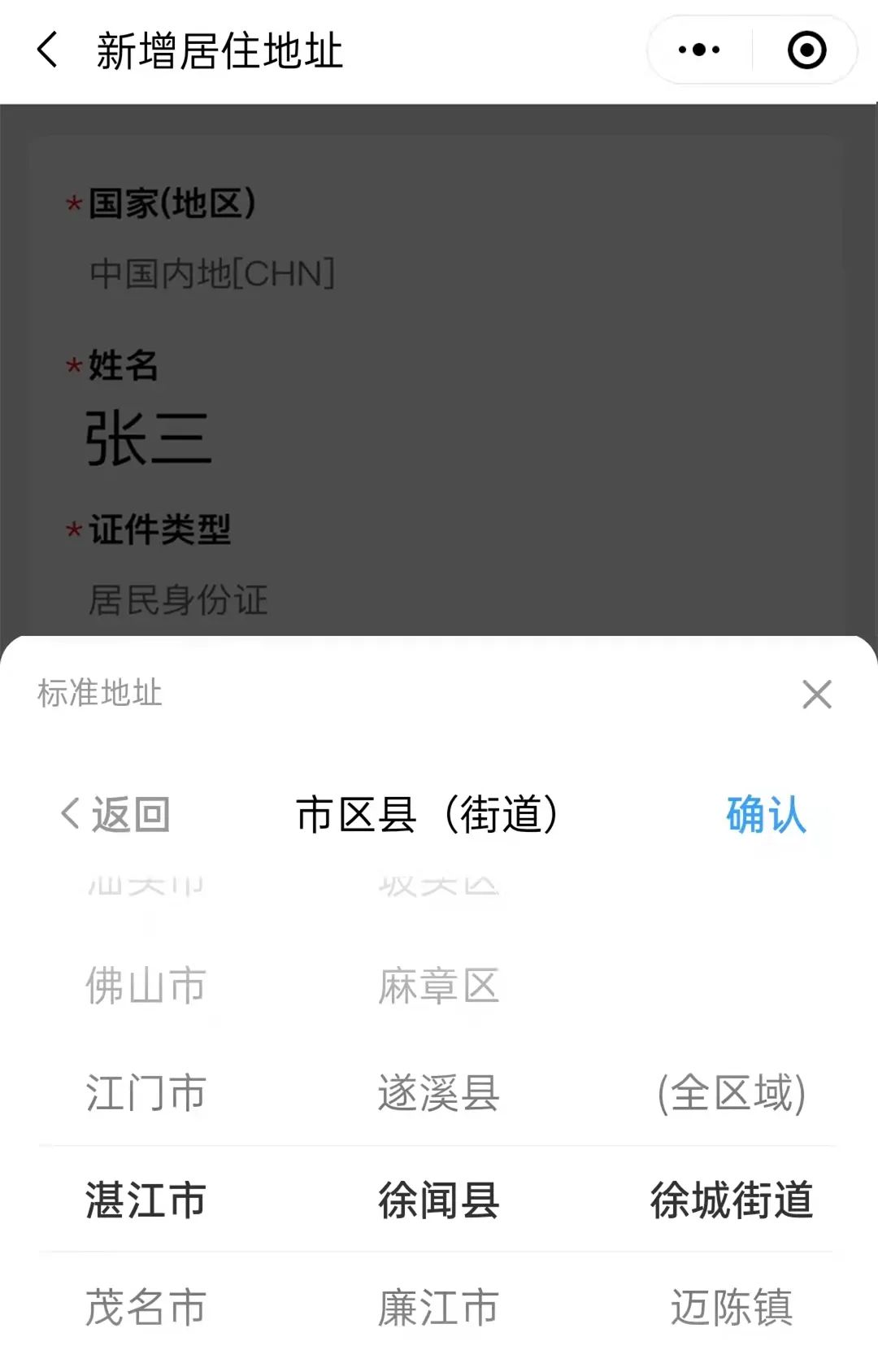Open the 证件类型 selector showing 居民身份证

[x=177, y=599]
